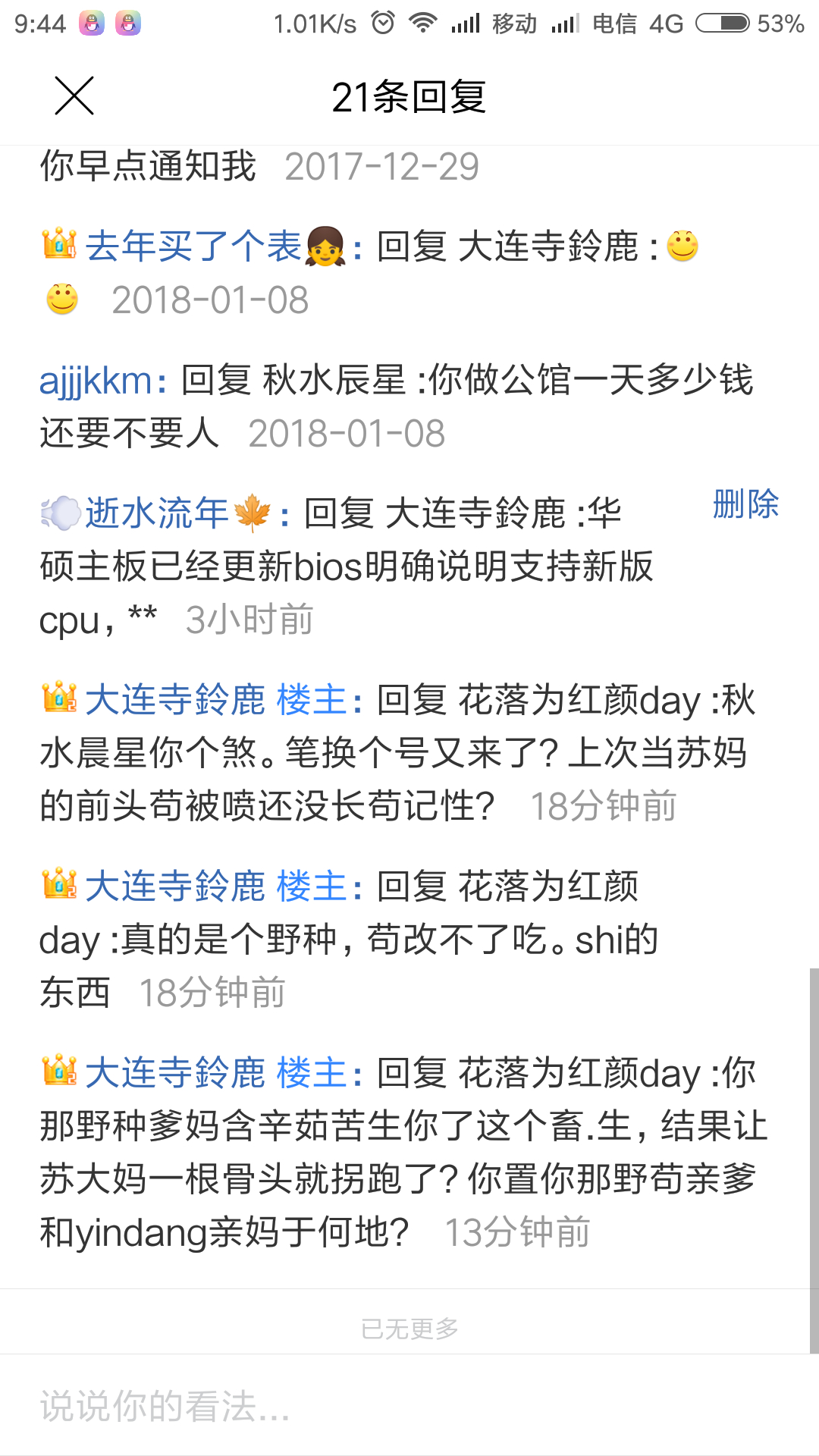Open ajjjkkm's user profile
Screen dimensions: 819x1456
click(96, 380)
